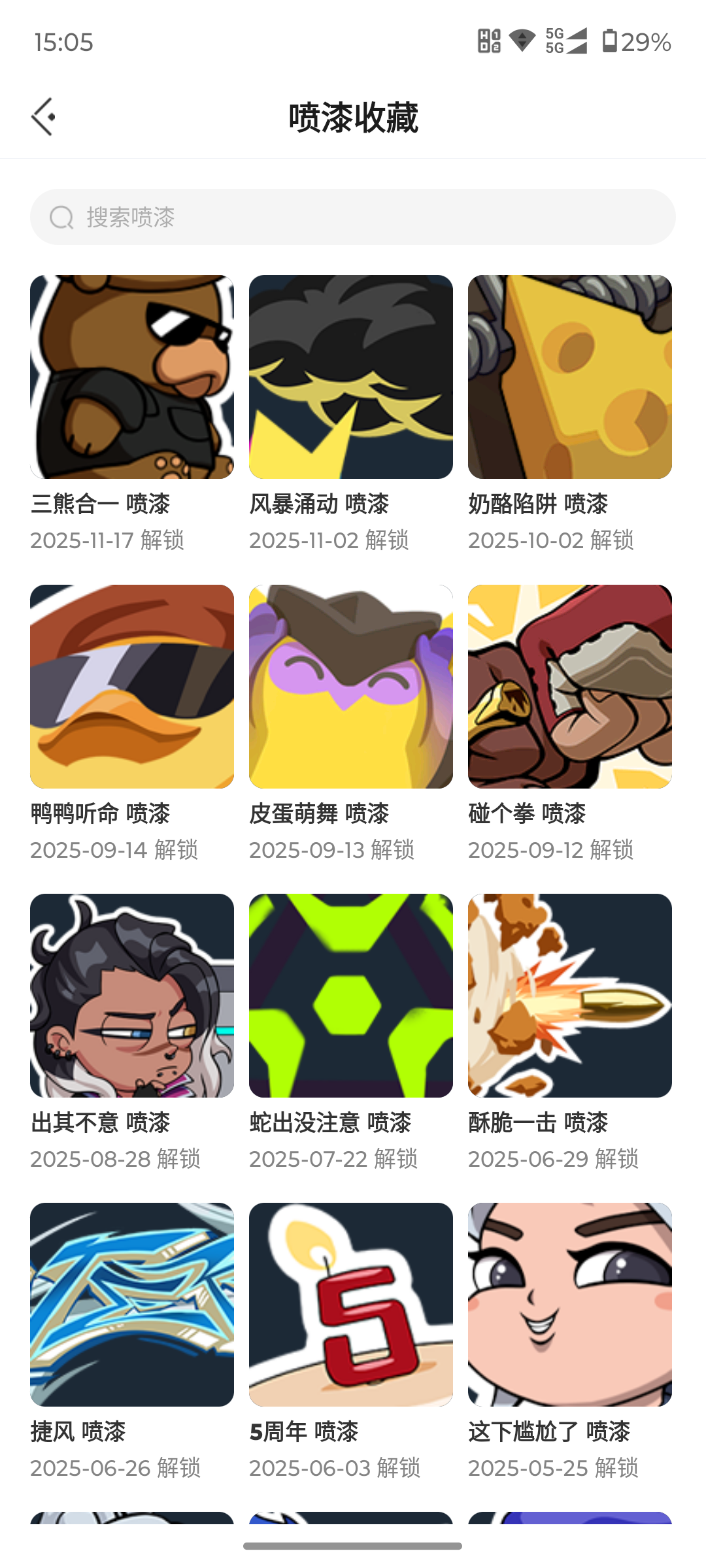Go back from 喷漆收藏 page
Screen dimensions: 706x1568
(x=43, y=118)
